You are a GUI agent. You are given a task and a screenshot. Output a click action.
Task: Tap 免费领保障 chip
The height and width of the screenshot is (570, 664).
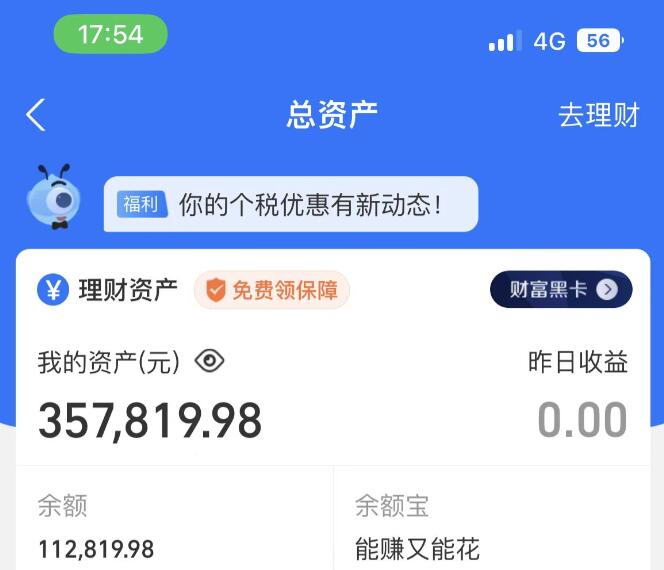pos(272,291)
